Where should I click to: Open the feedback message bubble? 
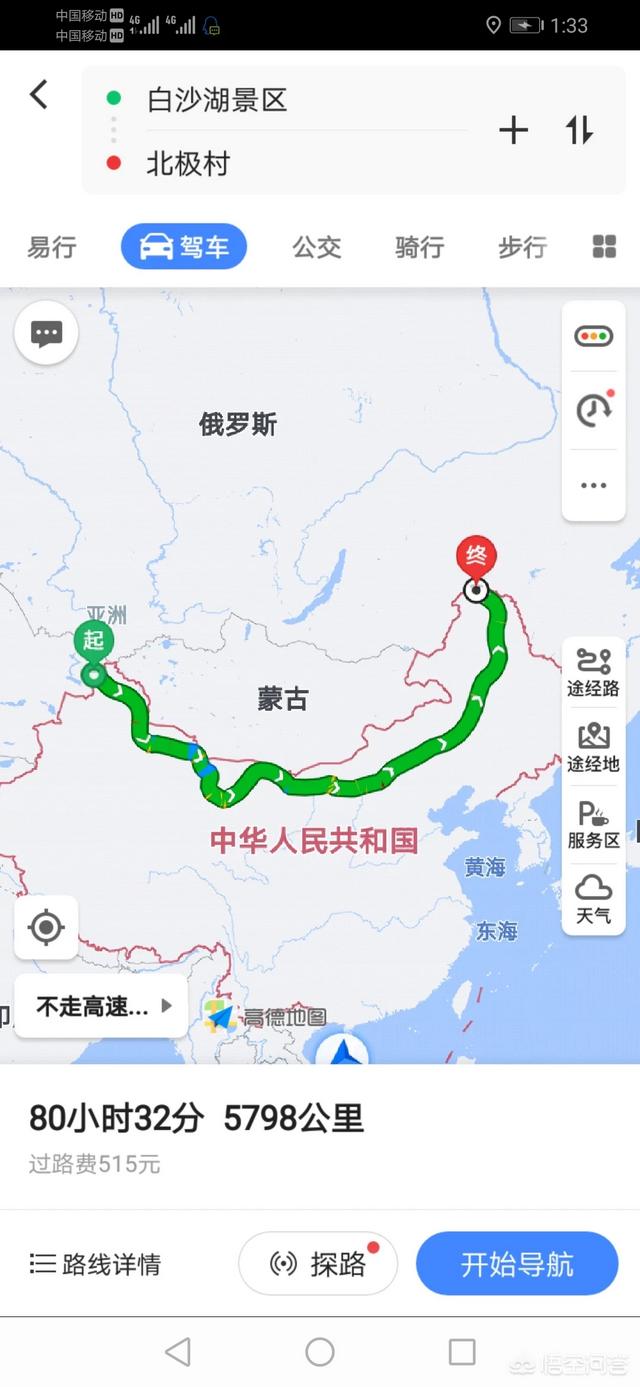coord(46,334)
